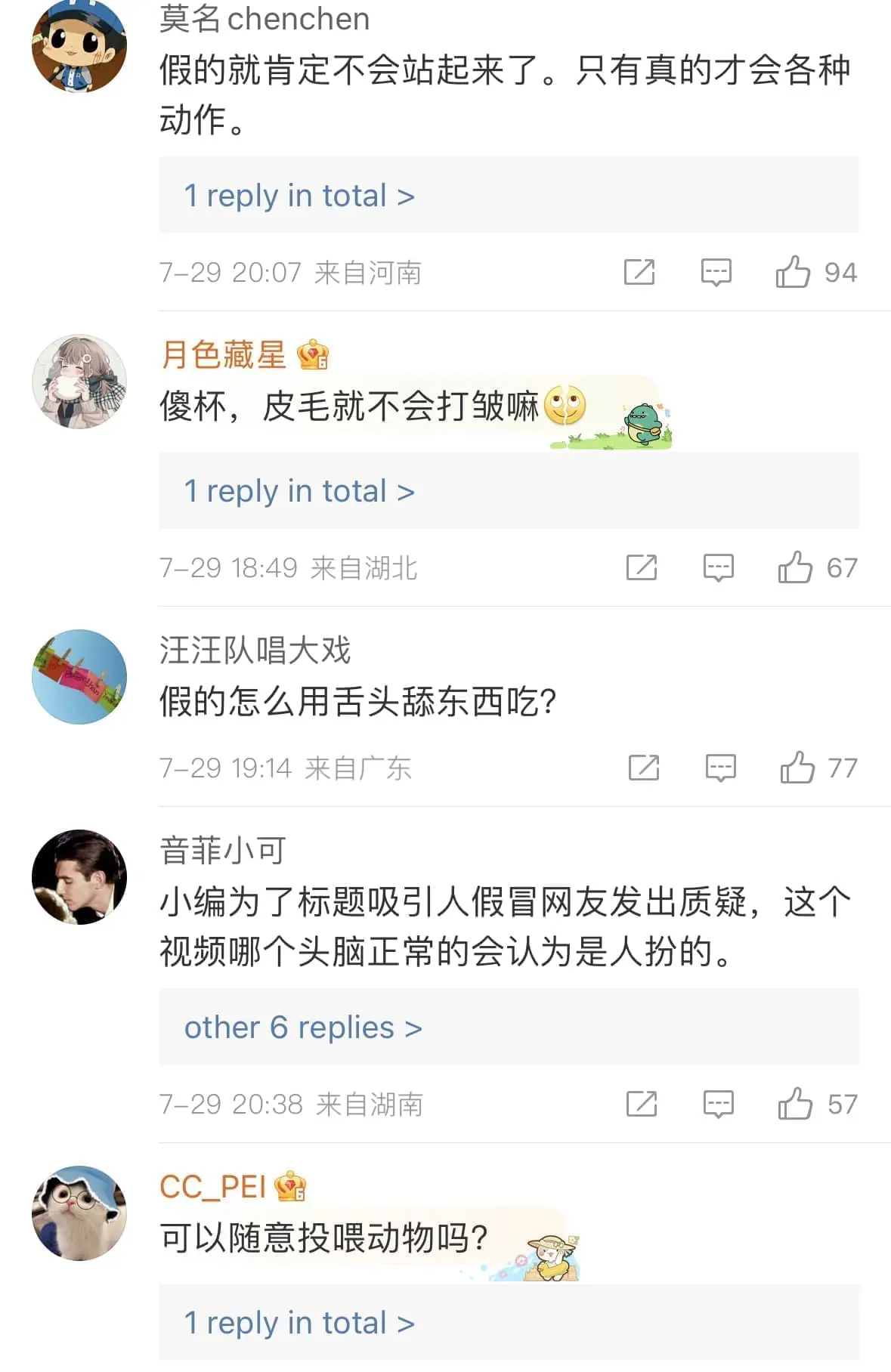Expand the reply under 莫名chenchen's comment
891x1372 pixels.
[x=299, y=196]
